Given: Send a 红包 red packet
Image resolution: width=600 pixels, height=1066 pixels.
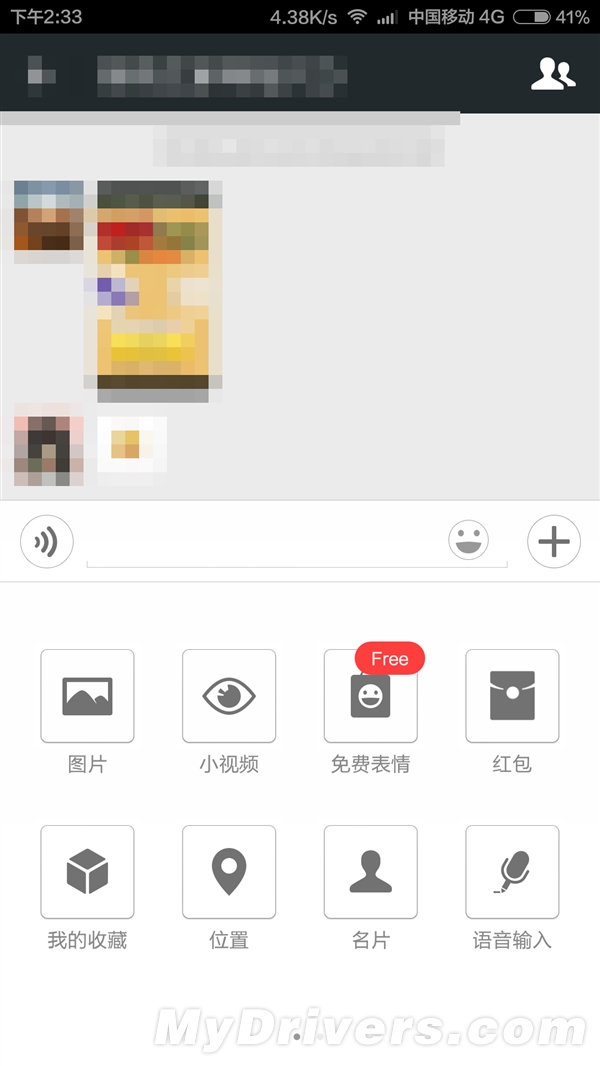Looking at the screenshot, I should point(512,696).
